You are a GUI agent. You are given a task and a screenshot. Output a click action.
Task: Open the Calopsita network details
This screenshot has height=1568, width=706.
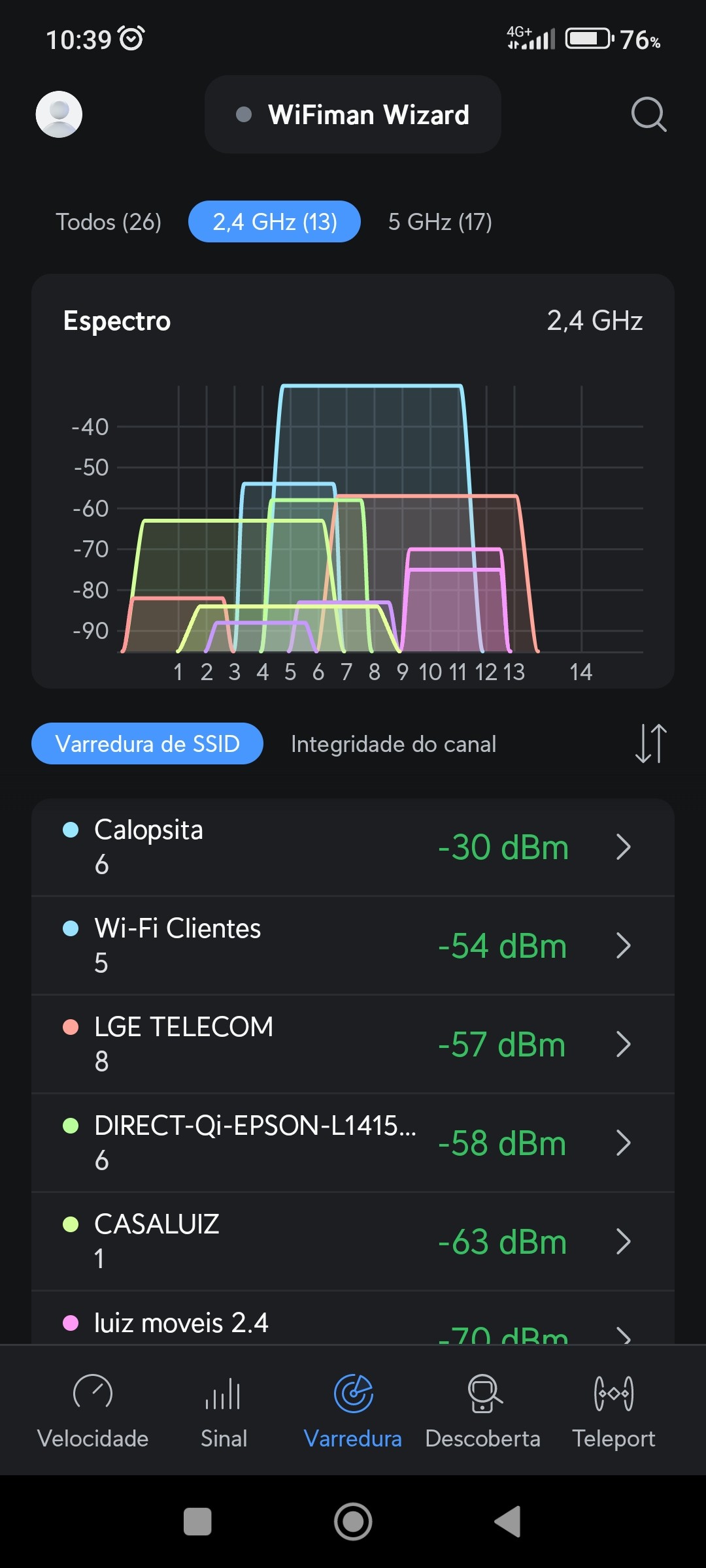(353, 847)
